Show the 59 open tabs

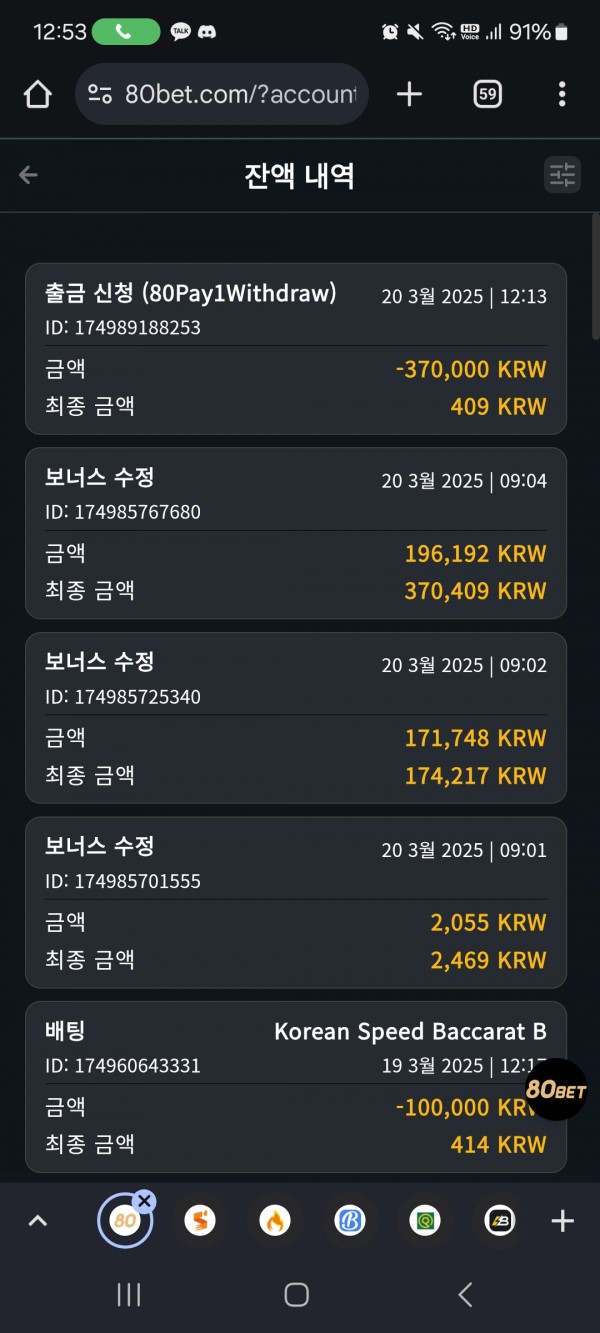pyautogui.click(x=487, y=94)
